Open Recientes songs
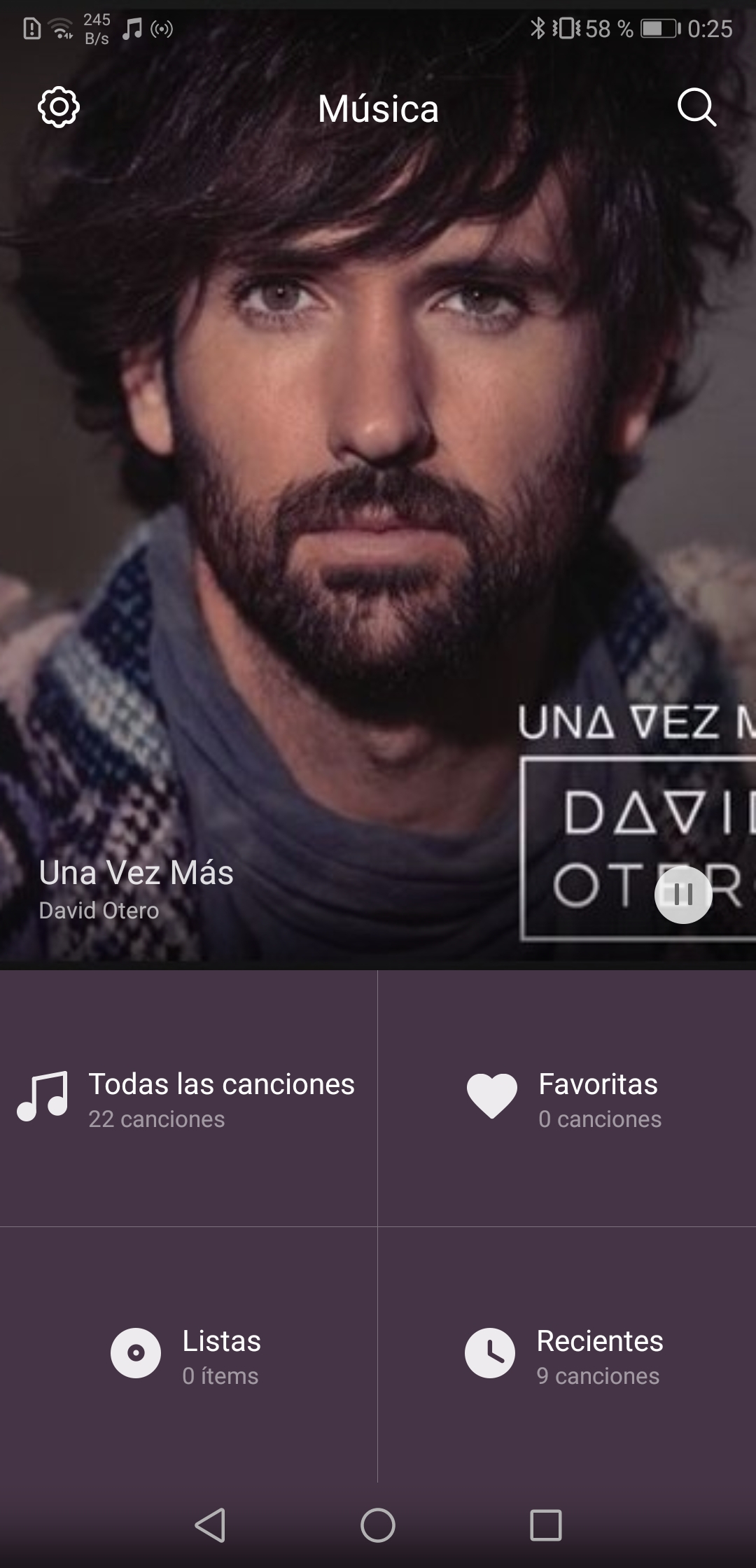Viewport: 756px width, 1568px height. 567,1354
